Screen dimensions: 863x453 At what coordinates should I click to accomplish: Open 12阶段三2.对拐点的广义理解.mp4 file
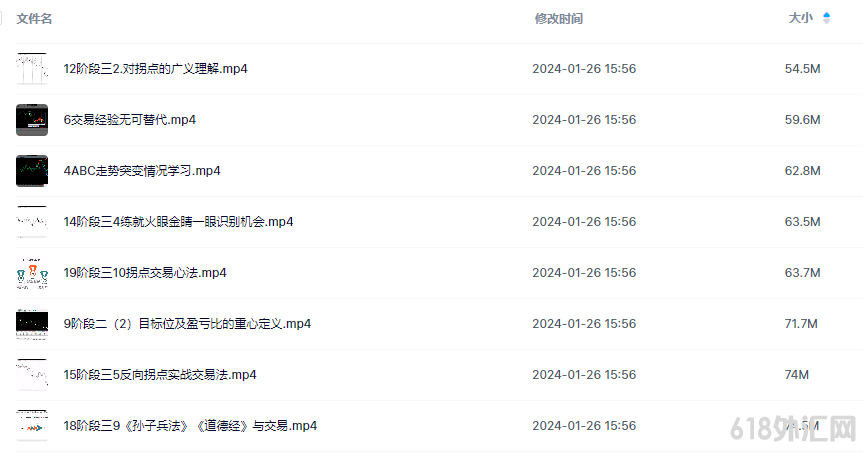click(x=155, y=69)
